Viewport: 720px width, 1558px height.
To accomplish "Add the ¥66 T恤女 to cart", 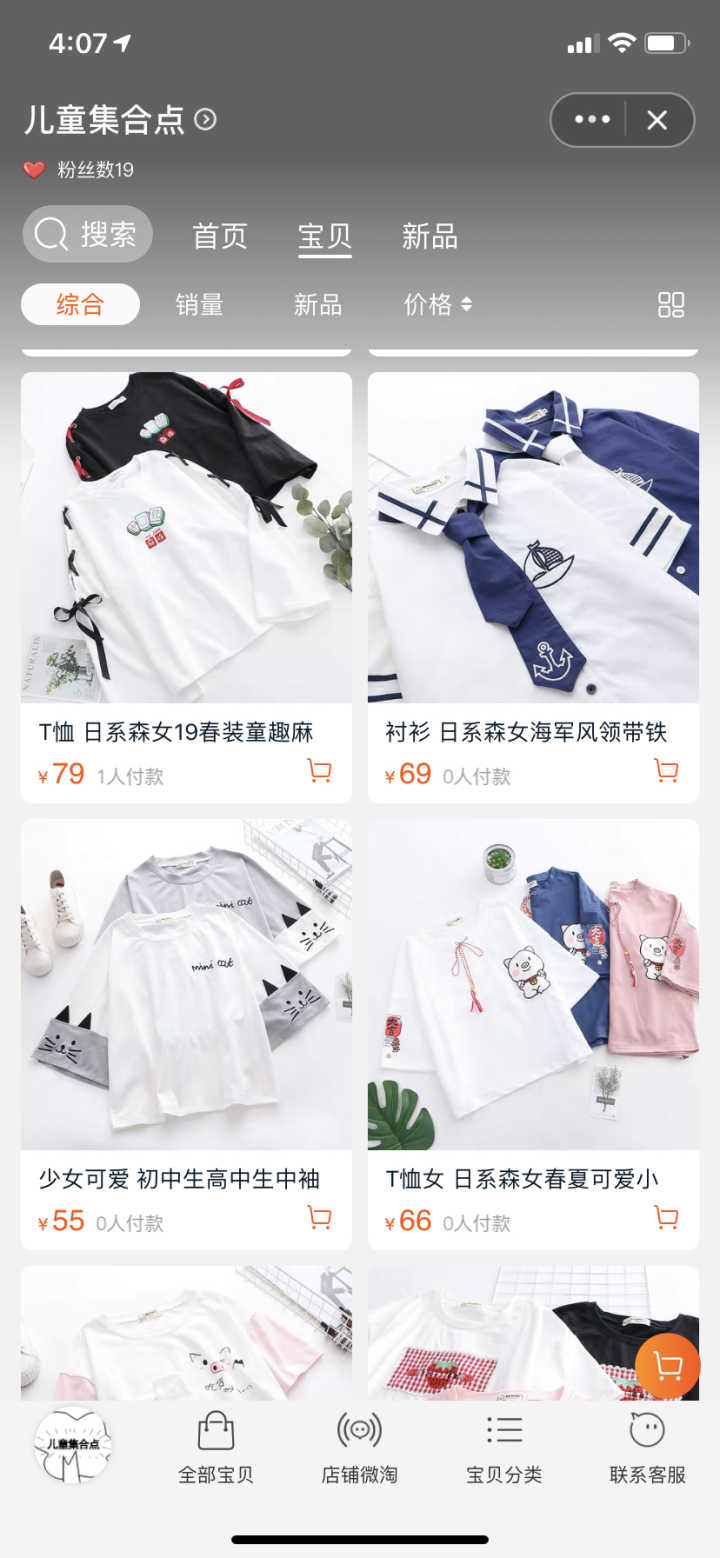I will tap(666, 1218).
